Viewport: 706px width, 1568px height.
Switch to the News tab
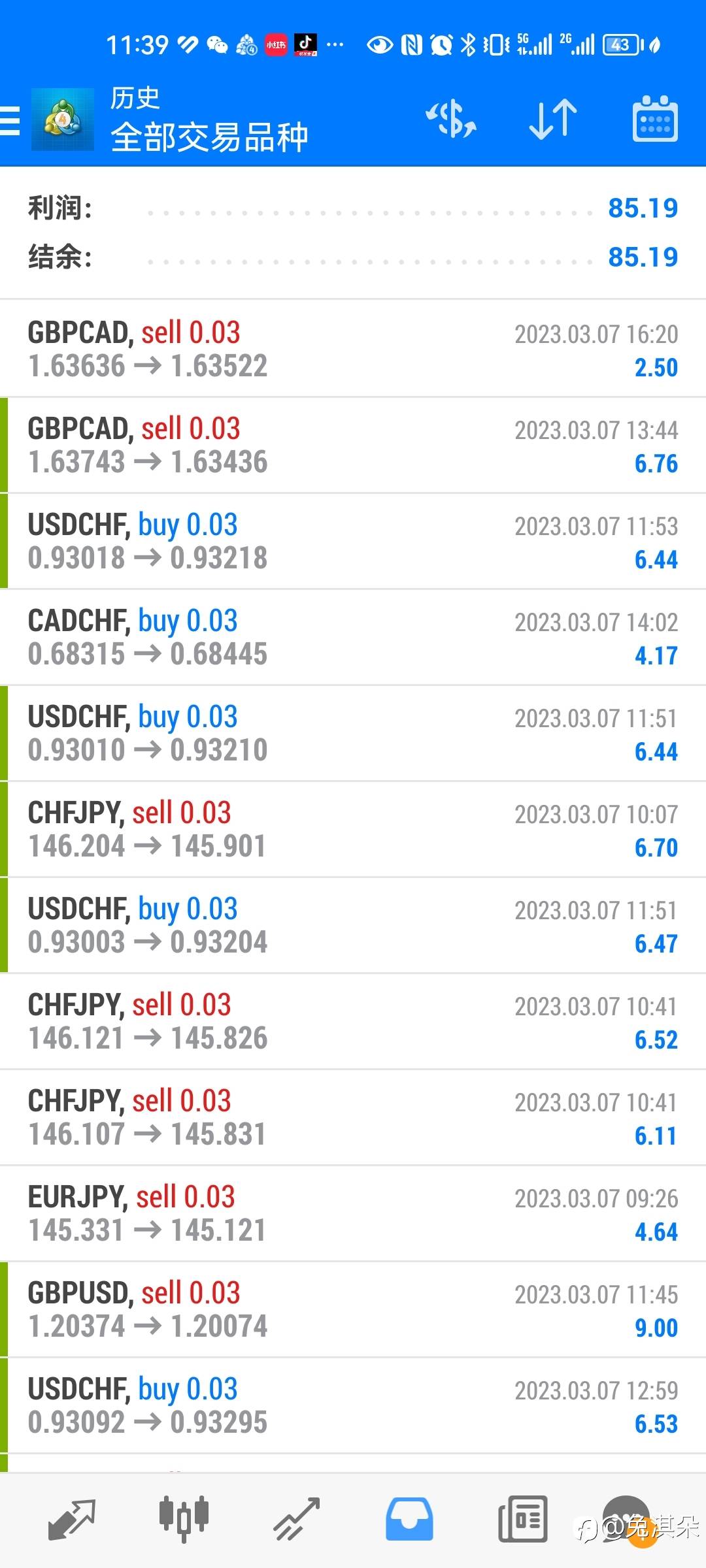point(522,1520)
